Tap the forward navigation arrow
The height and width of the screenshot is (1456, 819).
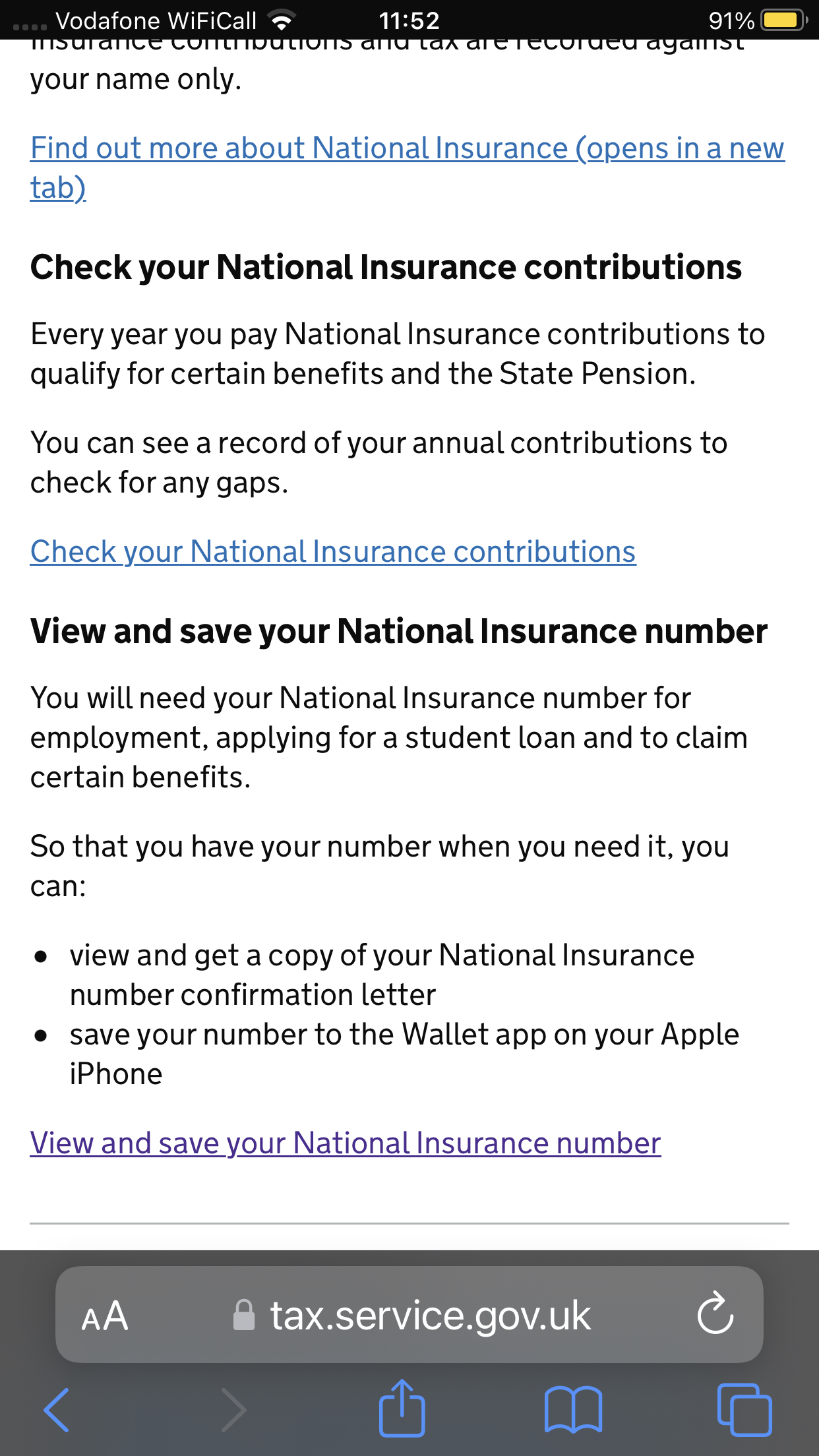point(234,1410)
